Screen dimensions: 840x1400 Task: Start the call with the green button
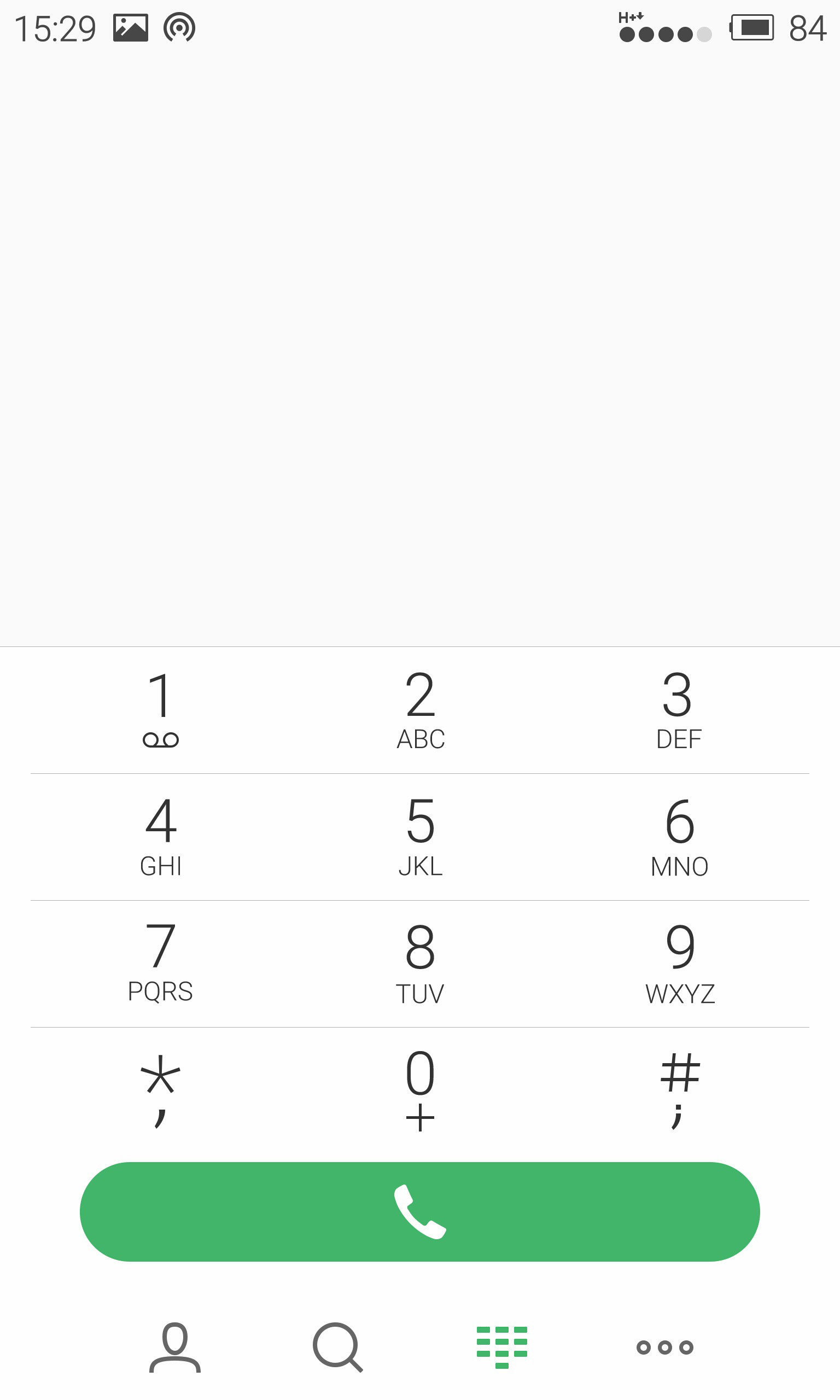point(420,1212)
